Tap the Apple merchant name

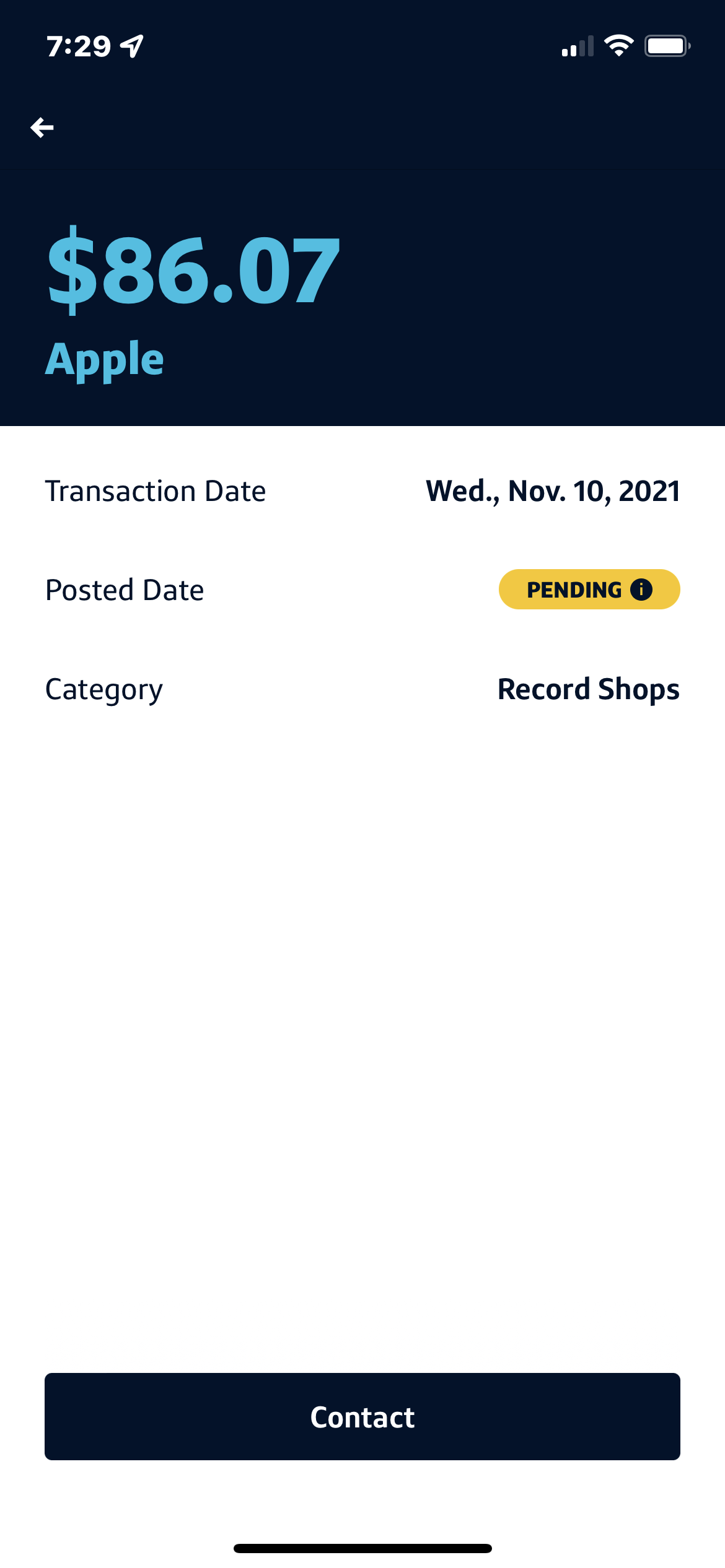click(104, 359)
